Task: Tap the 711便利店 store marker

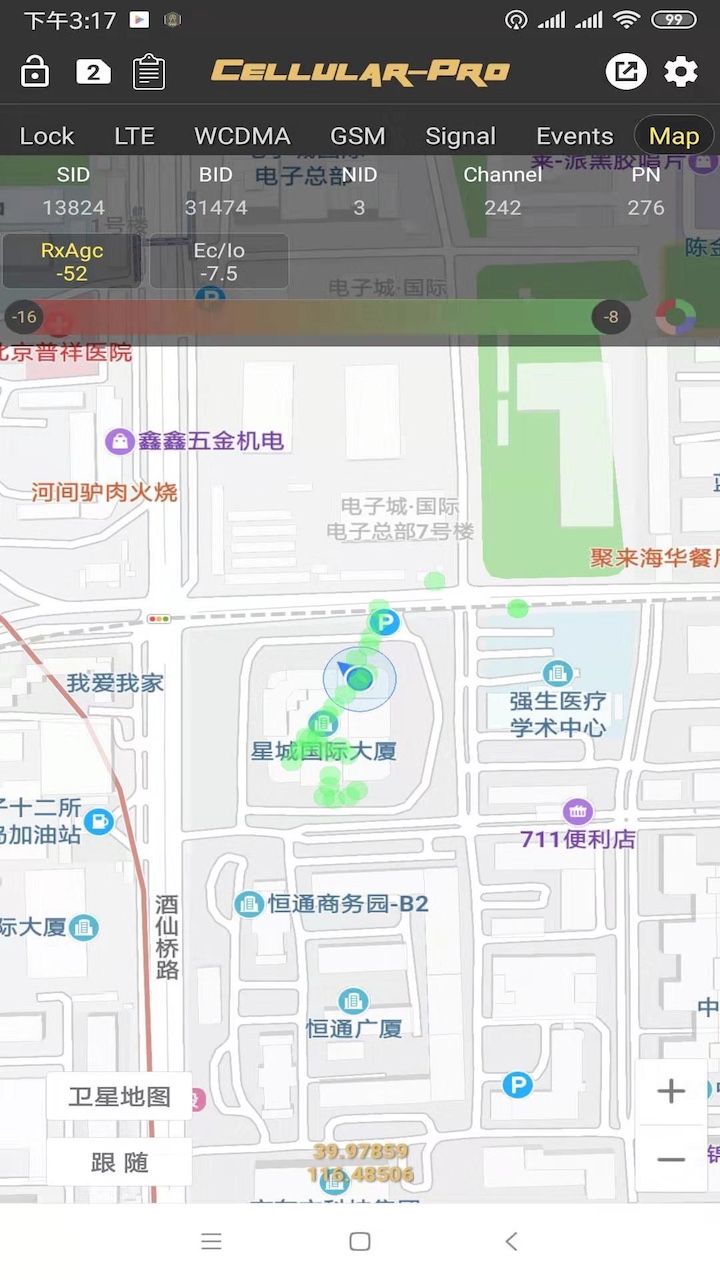Action: pos(577,811)
